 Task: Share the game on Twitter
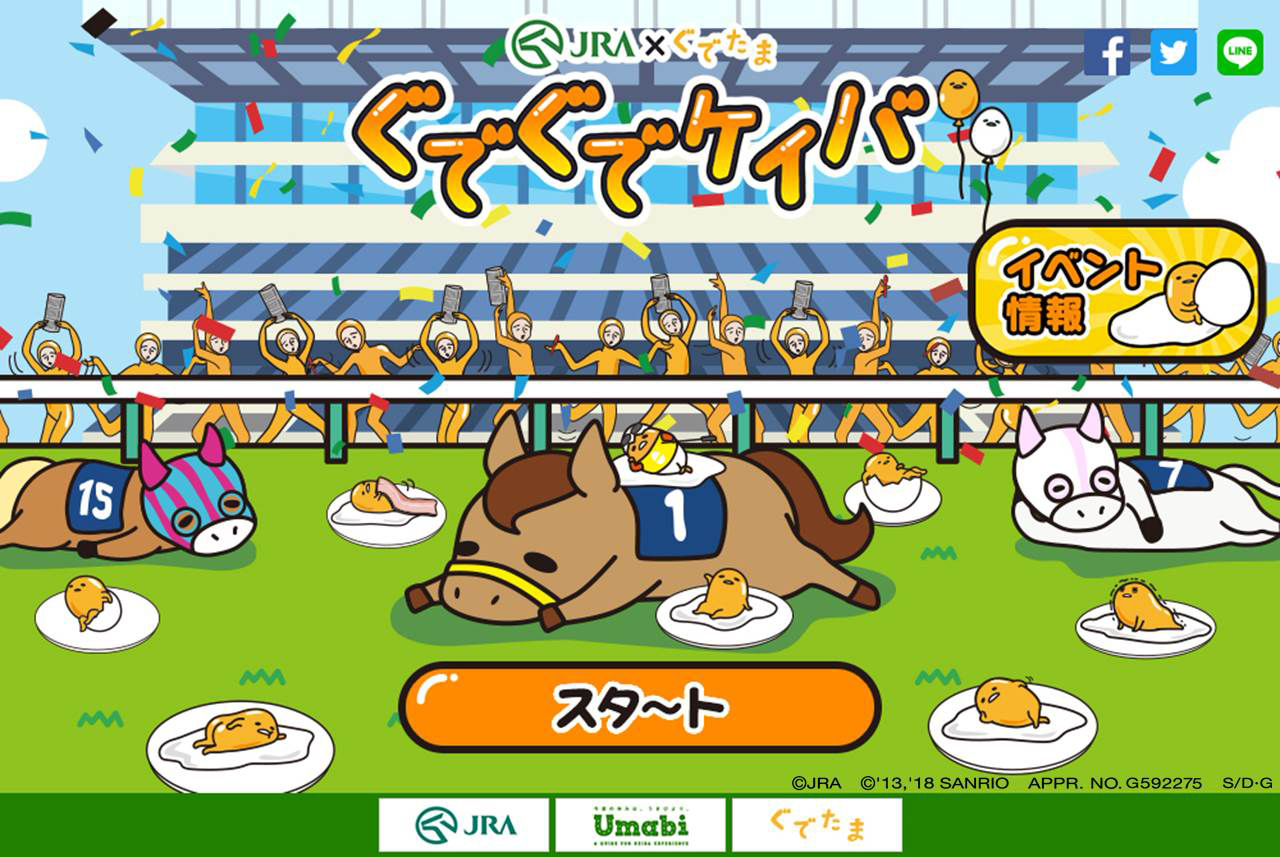pyautogui.click(x=1173, y=52)
